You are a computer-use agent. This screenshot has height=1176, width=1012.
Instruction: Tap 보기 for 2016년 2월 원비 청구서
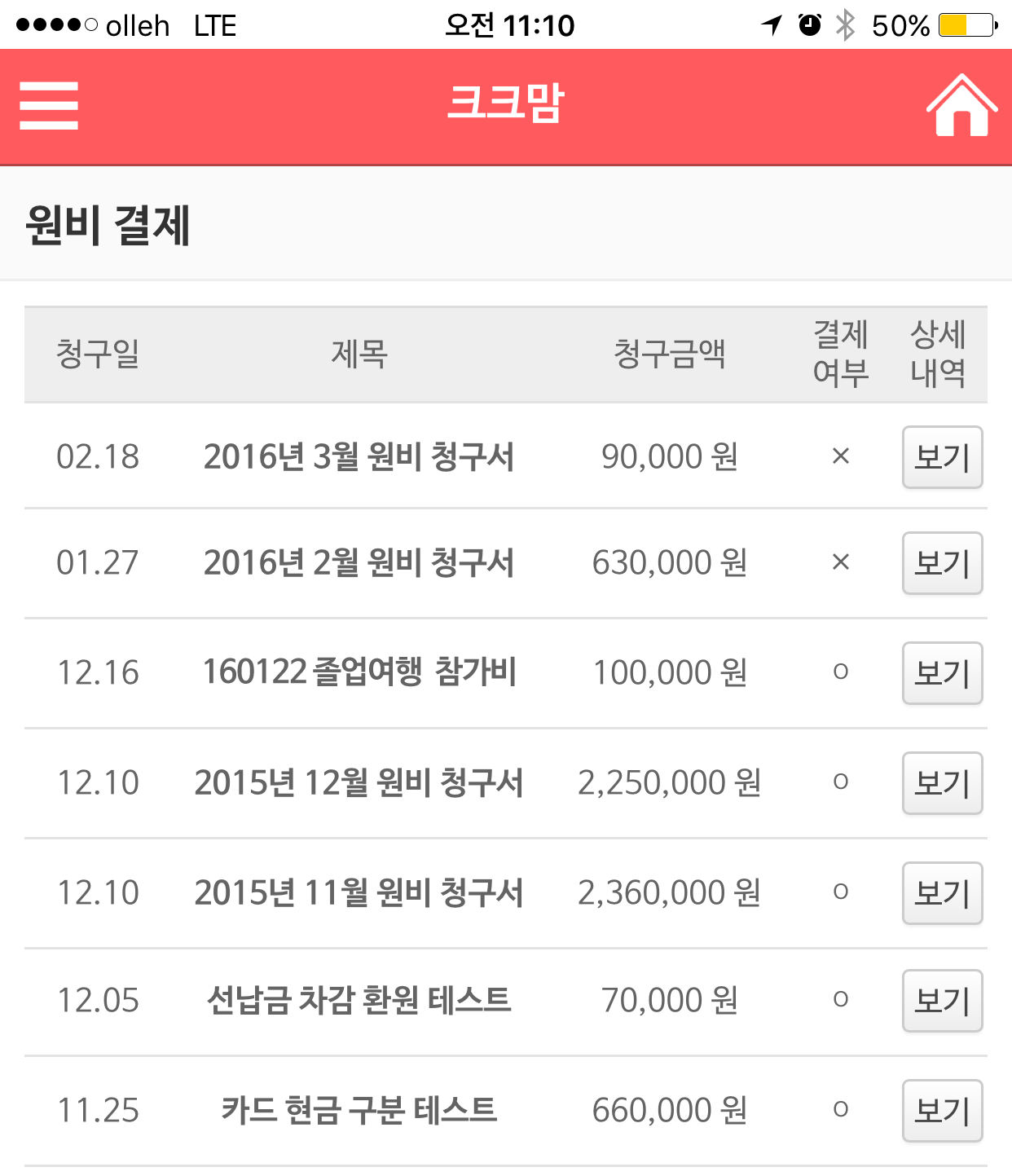[942, 563]
